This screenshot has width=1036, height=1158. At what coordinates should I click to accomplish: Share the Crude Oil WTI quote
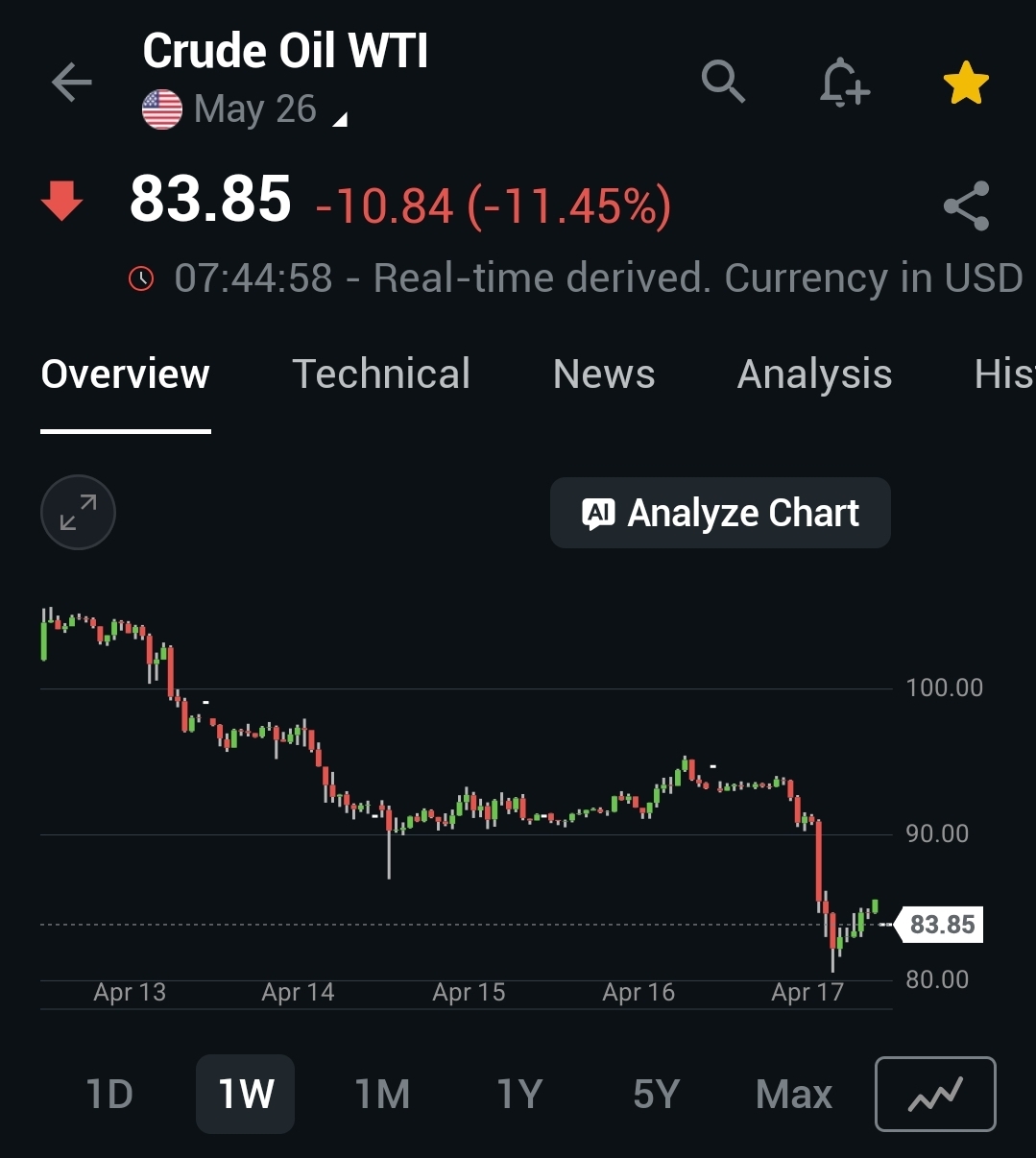coord(966,205)
